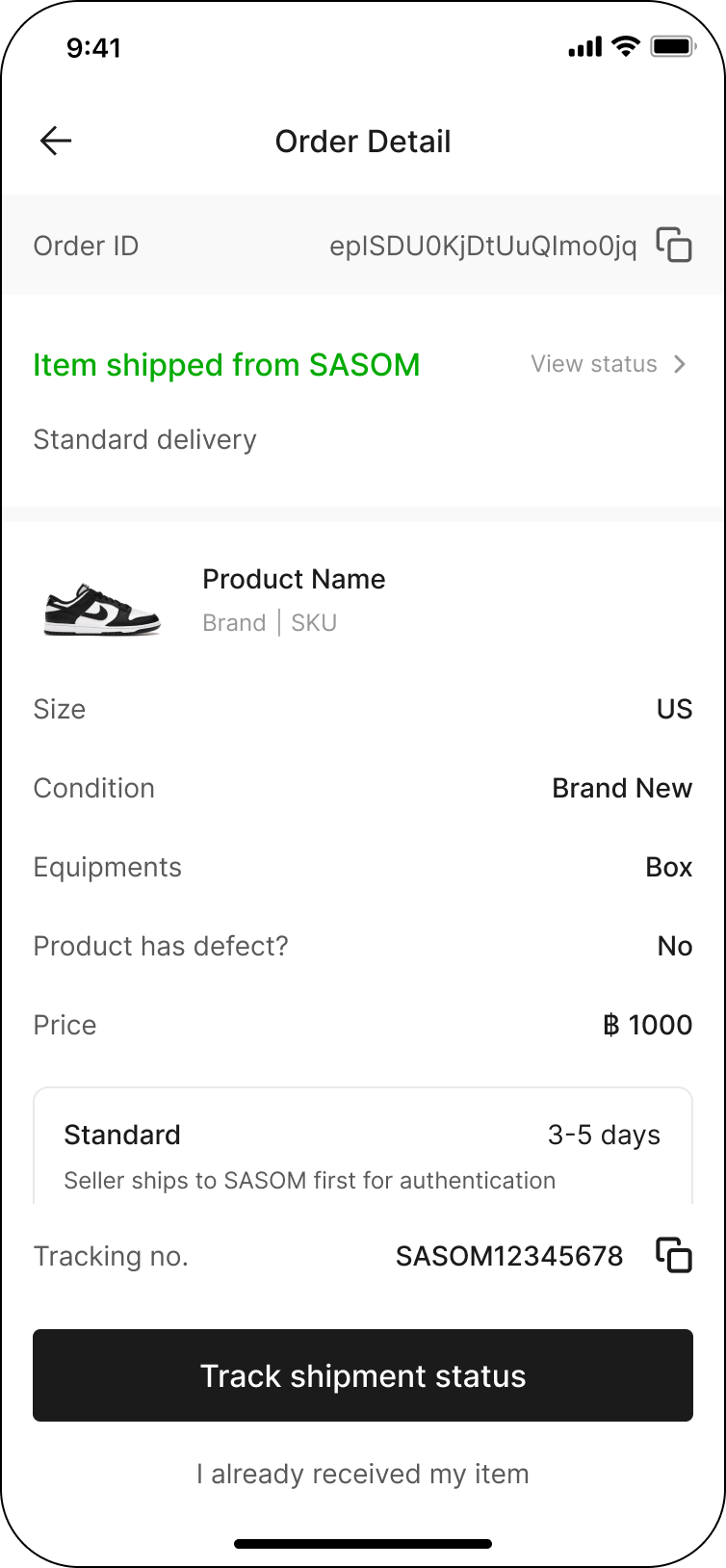Tap the Wi-Fi icon in status bar
Viewport: 726px width, 1568px height.
tap(627, 44)
